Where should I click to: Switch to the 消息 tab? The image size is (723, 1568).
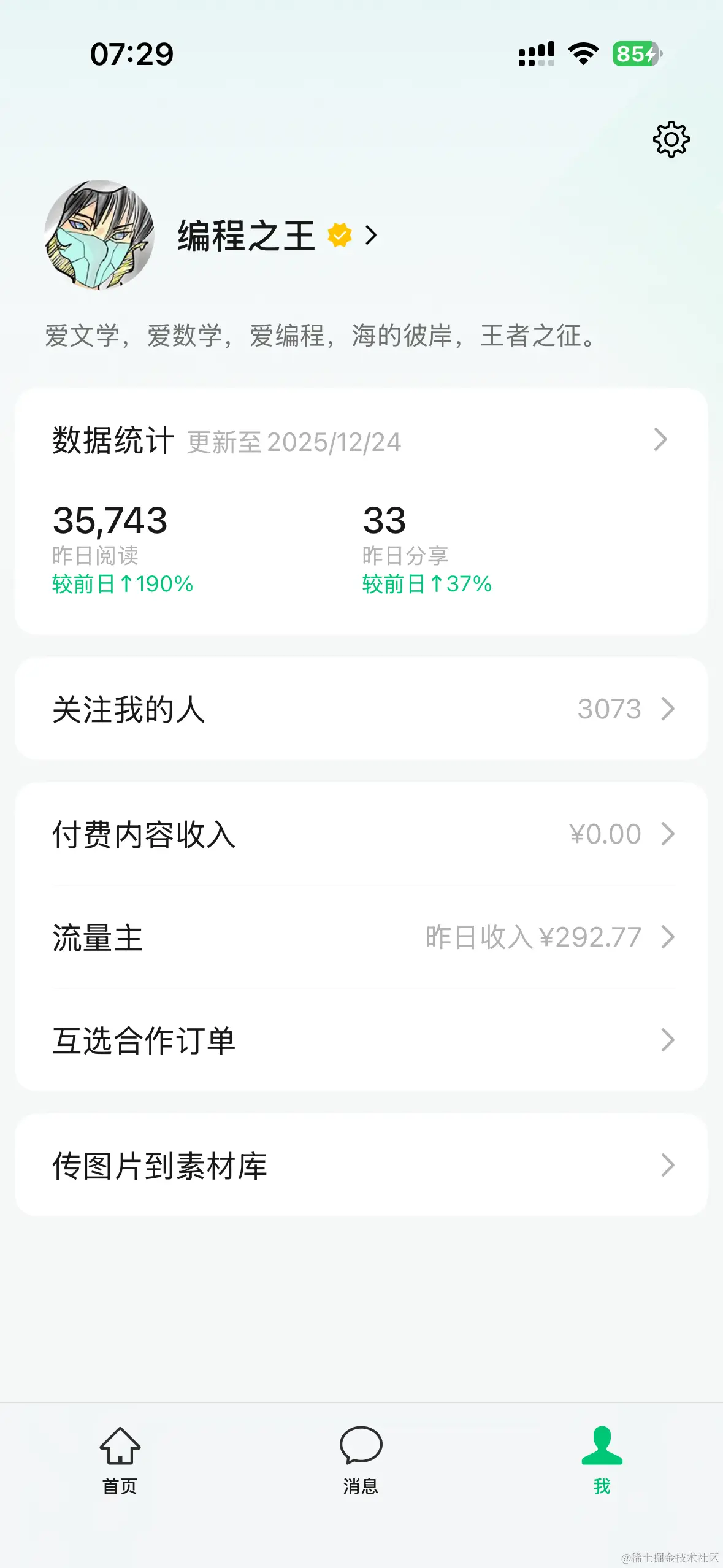pos(361,1460)
